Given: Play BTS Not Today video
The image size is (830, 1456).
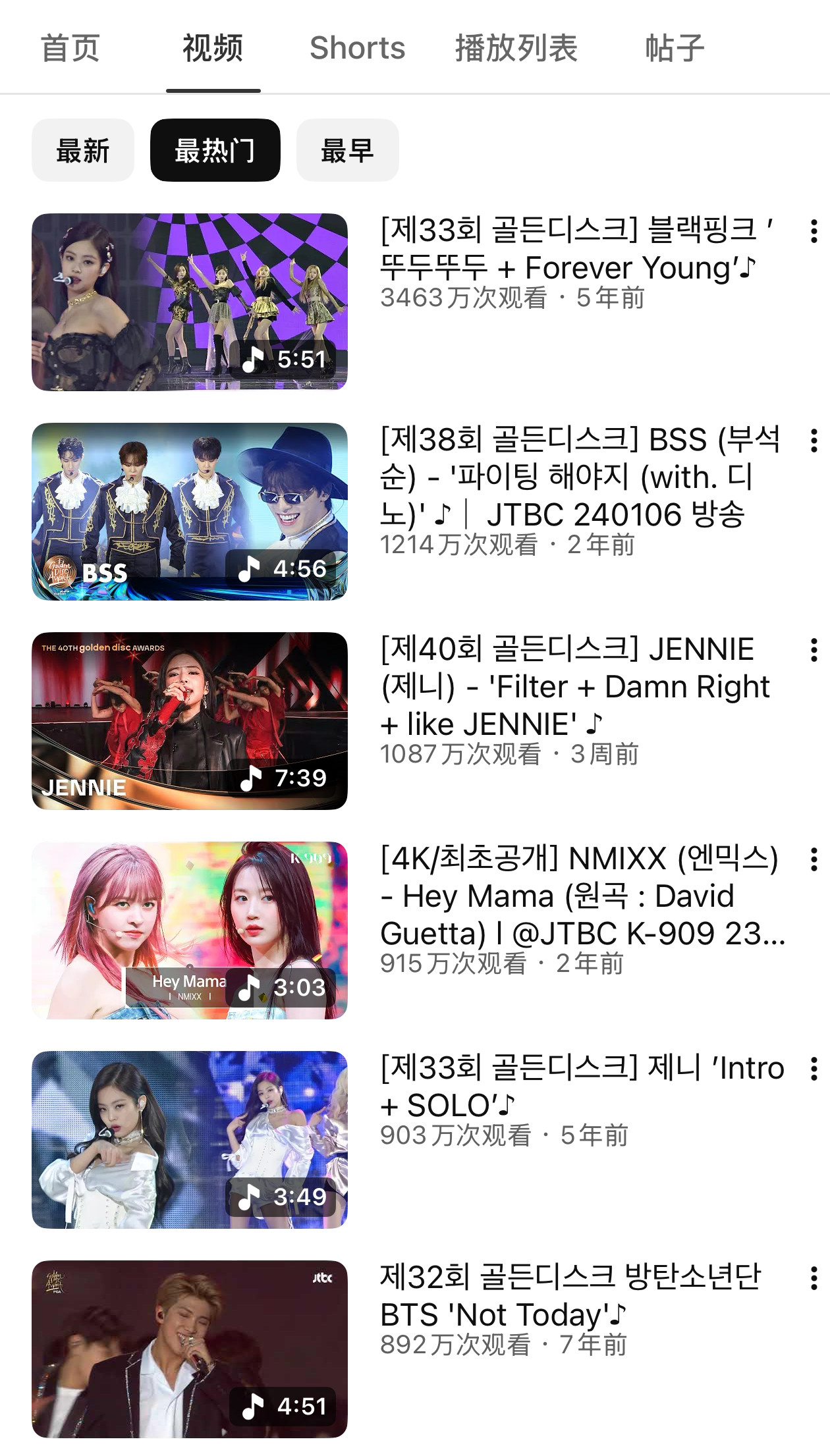Looking at the screenshot, I should pos(190,1349).
